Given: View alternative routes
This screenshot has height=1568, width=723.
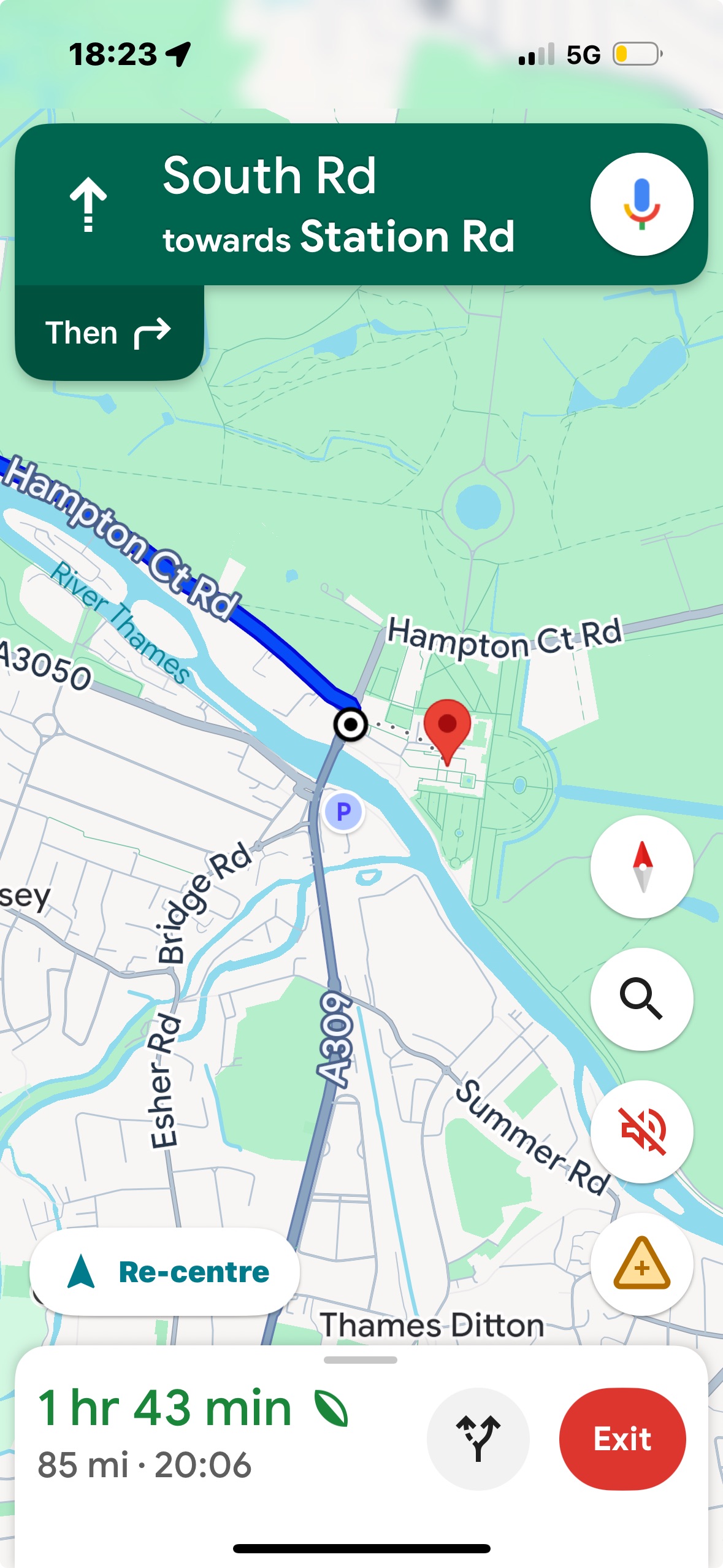Looking at the screenshot, I should pos(478,1439).
